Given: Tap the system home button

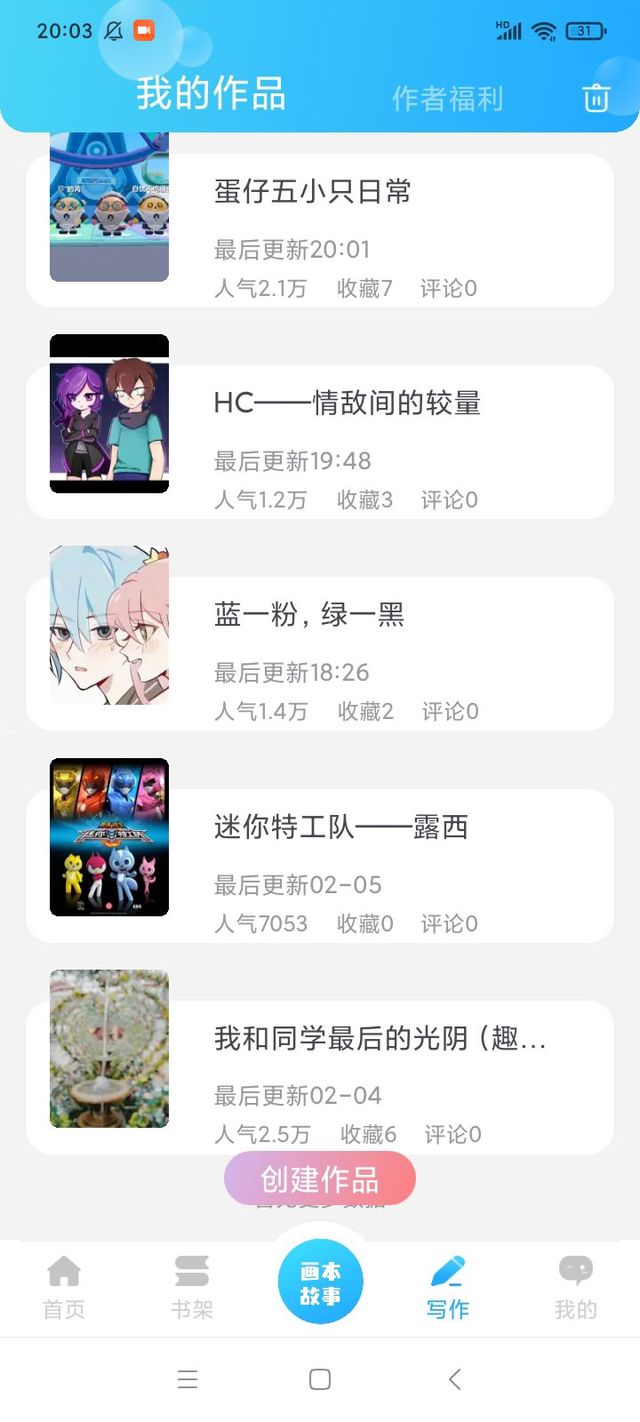Looking at the screenshot, I should pyautogui.click(x=320, y=1380).
